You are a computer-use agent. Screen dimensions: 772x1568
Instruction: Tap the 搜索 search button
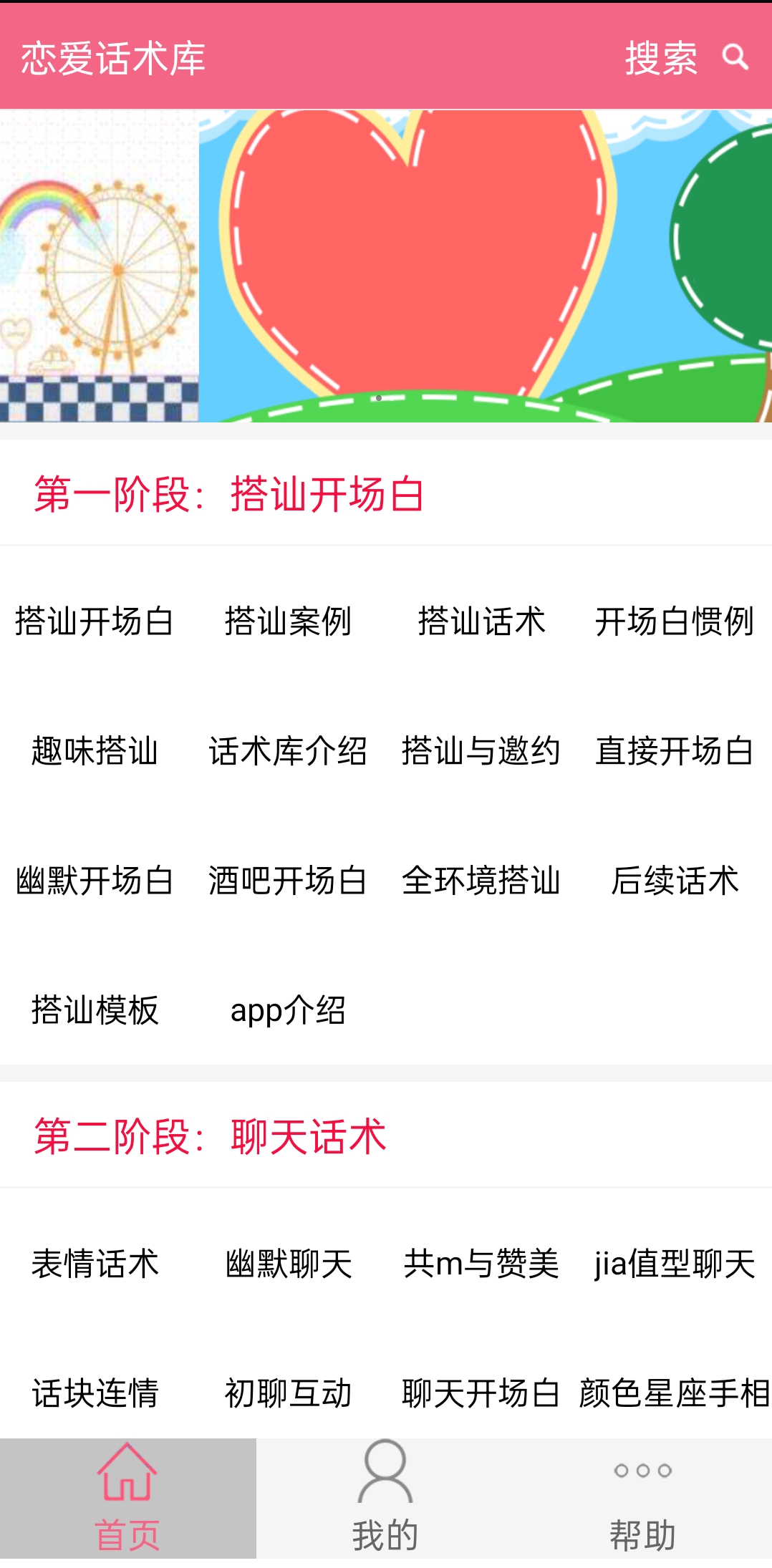[662, 59]
